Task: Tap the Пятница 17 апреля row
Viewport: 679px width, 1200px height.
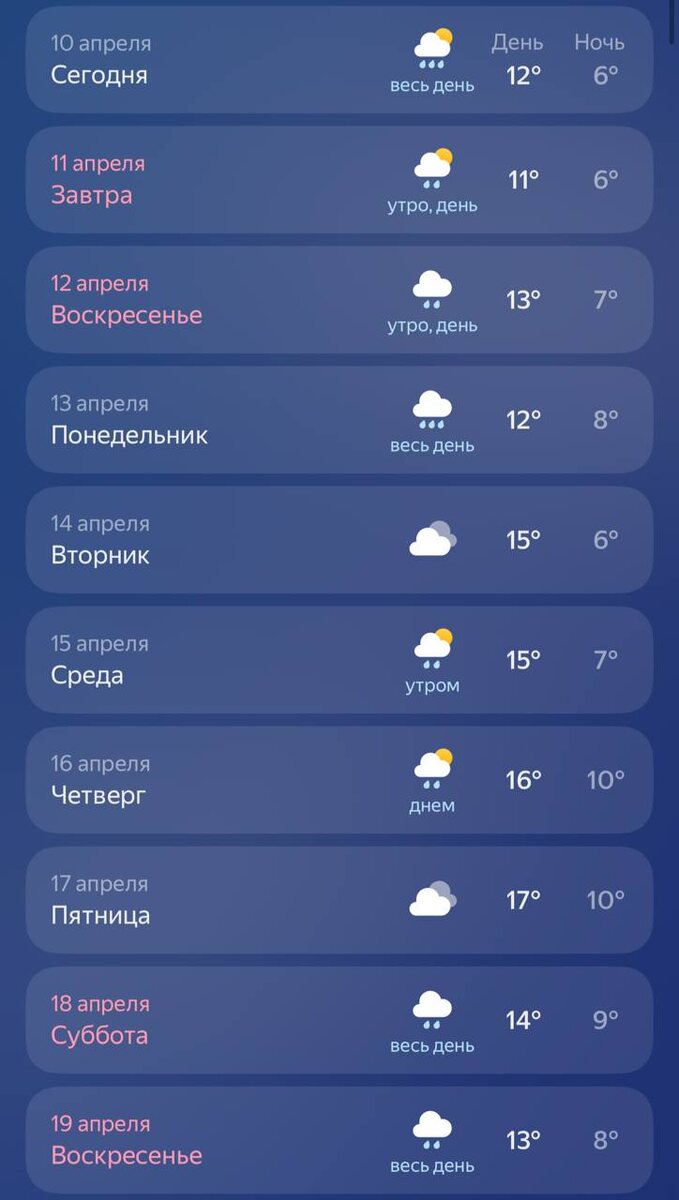Action: [x=339, y=900]
